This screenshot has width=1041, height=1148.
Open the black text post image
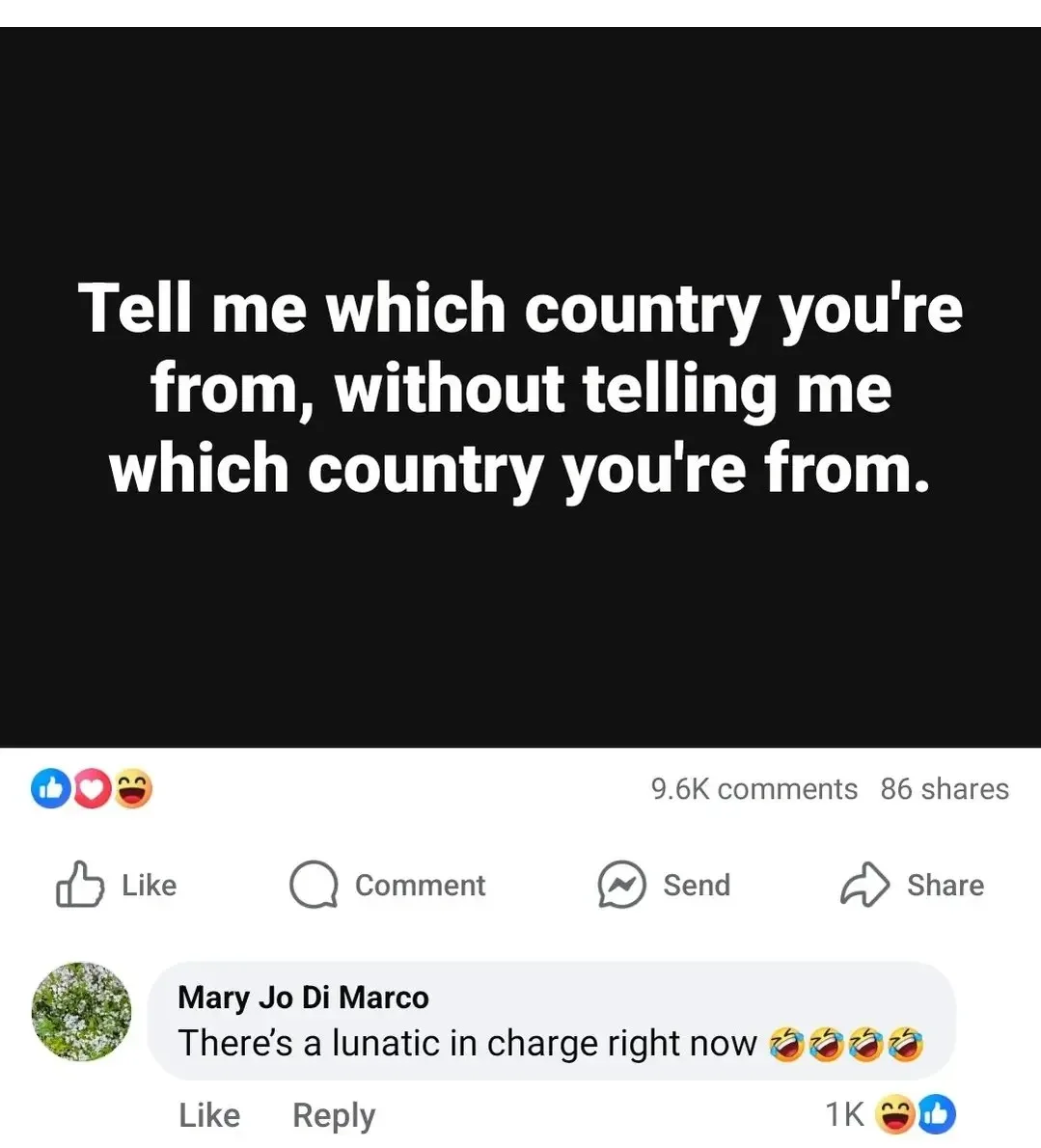pyautogui.click(x=520, y=386)
